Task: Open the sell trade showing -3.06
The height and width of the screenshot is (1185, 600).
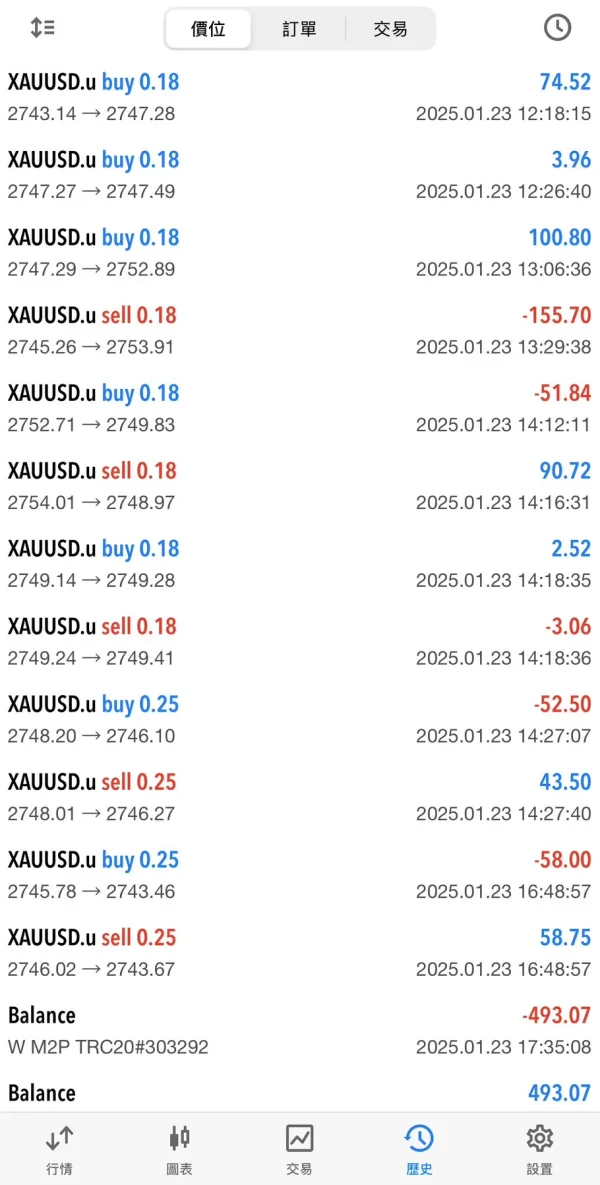Action: 299,641
